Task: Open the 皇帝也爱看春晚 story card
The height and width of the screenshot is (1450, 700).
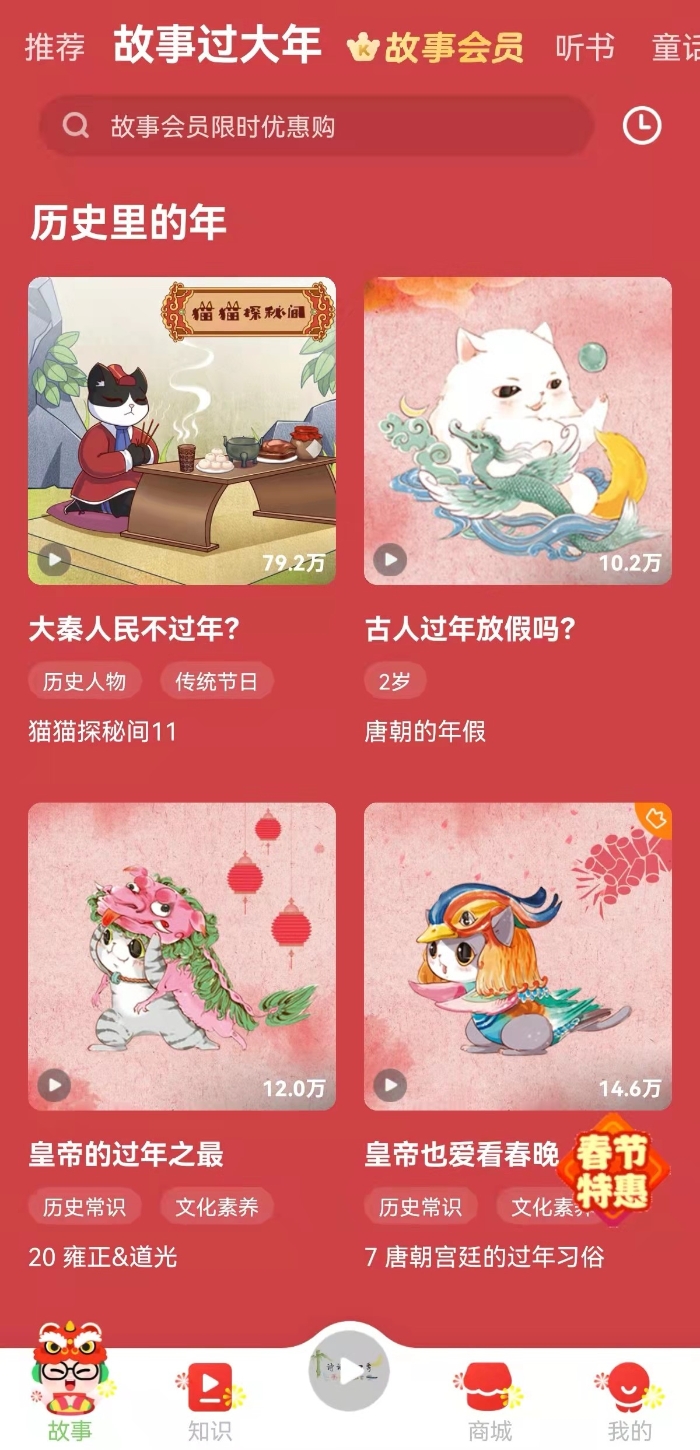Action: tap(518, 956)
